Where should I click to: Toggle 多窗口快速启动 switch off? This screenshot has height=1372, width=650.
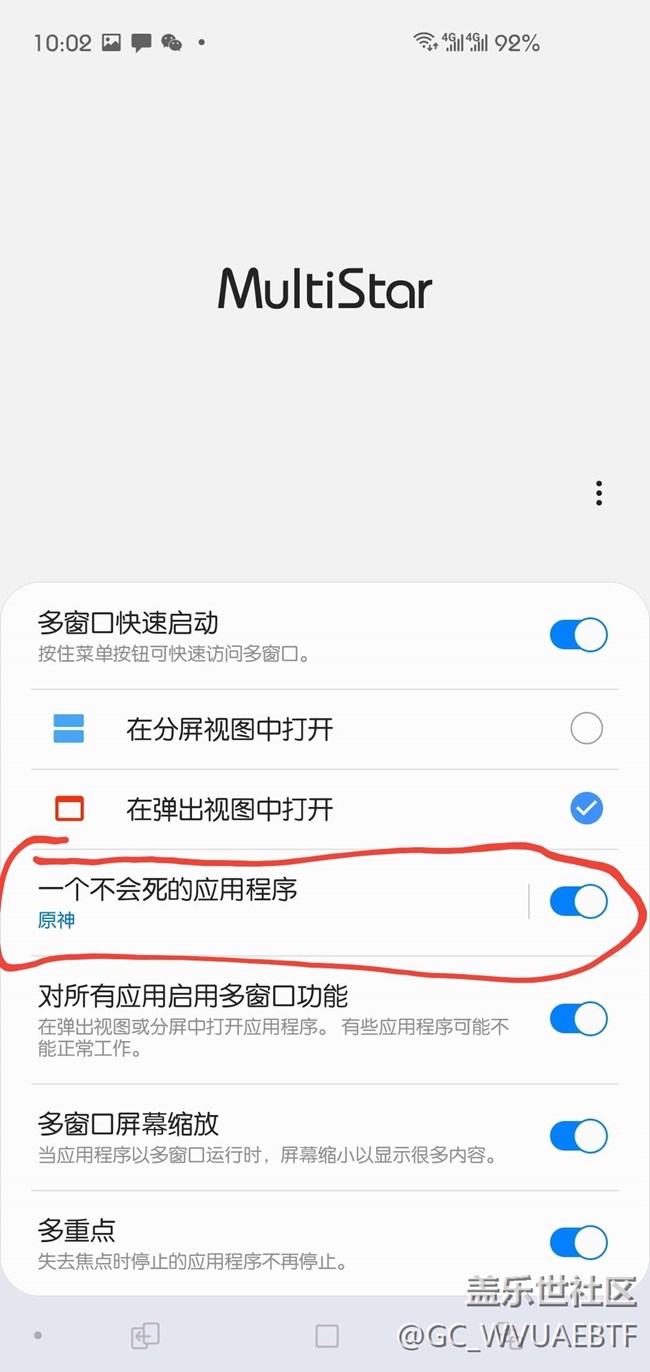578,635
